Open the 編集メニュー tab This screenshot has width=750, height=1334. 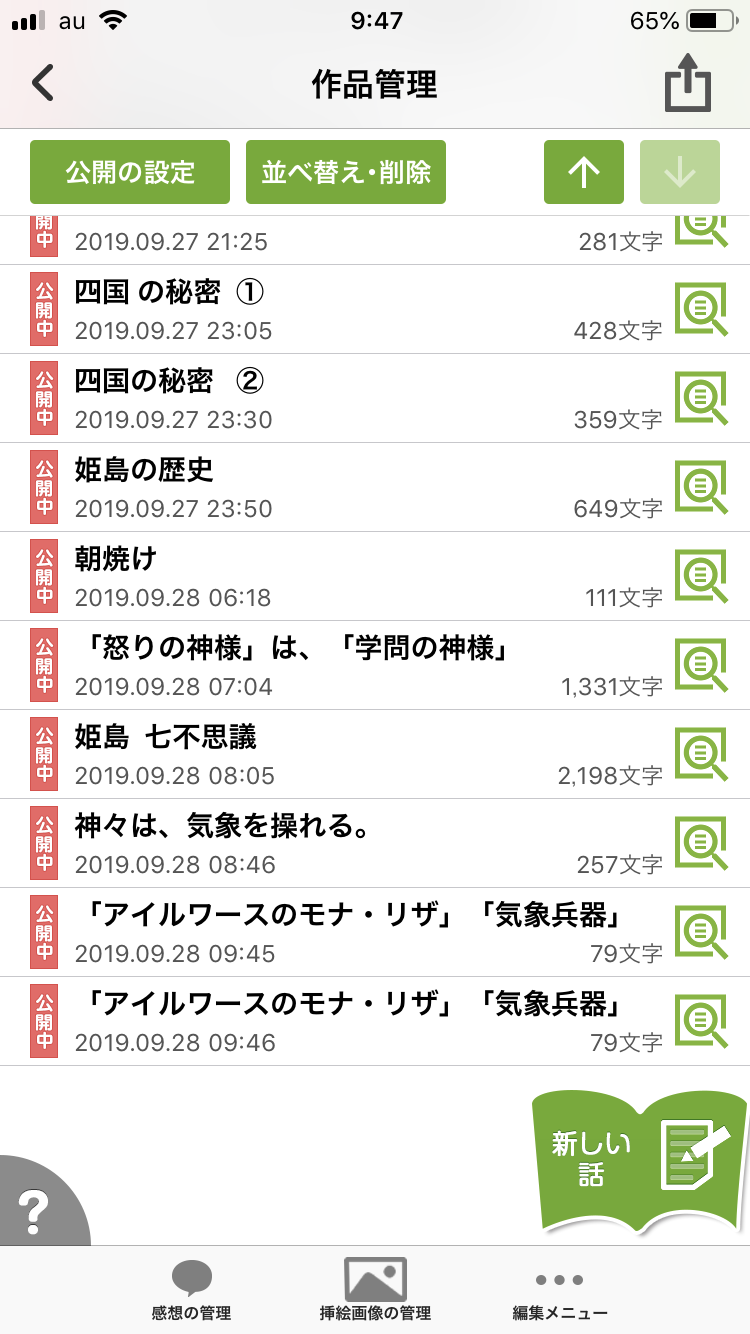point(559,1290)
